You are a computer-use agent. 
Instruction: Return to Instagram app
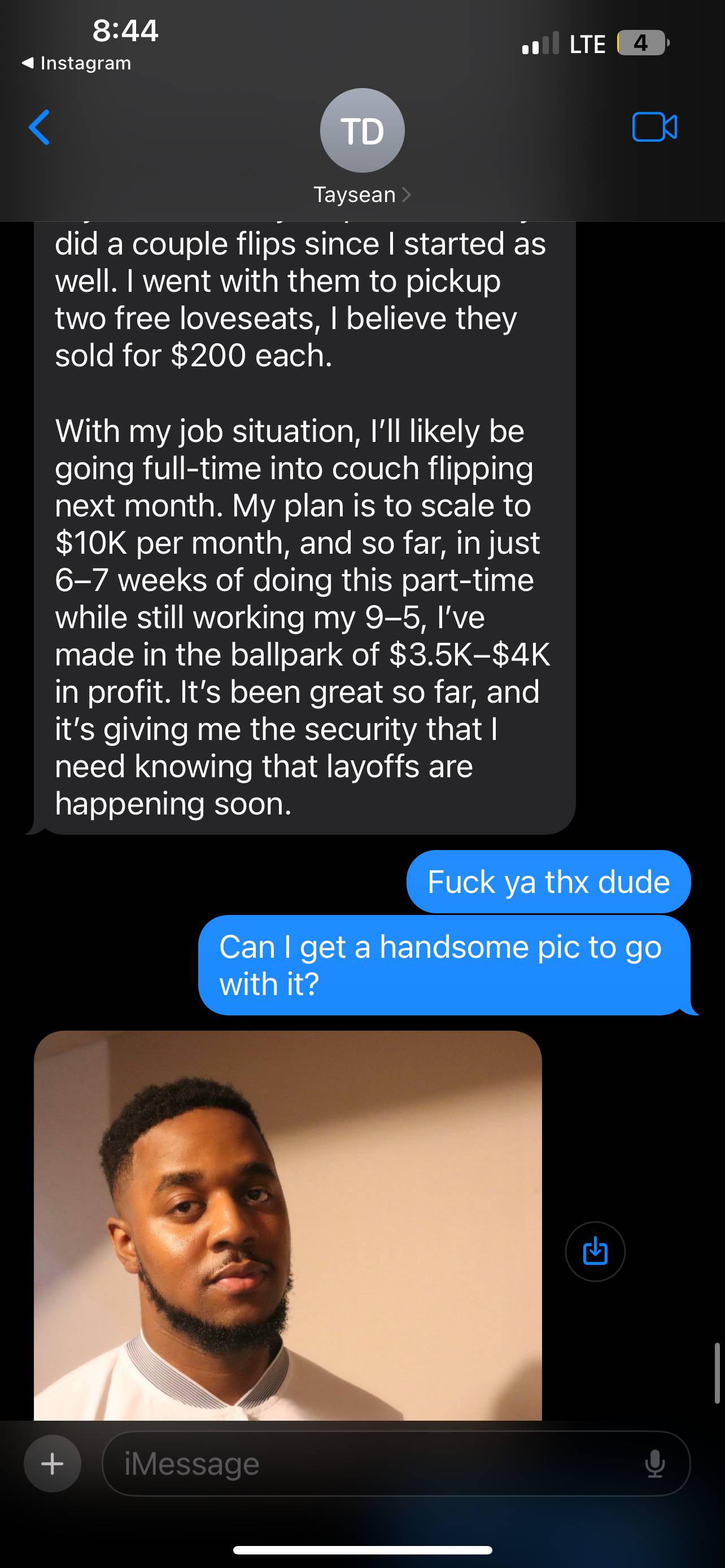pos(77,63)
